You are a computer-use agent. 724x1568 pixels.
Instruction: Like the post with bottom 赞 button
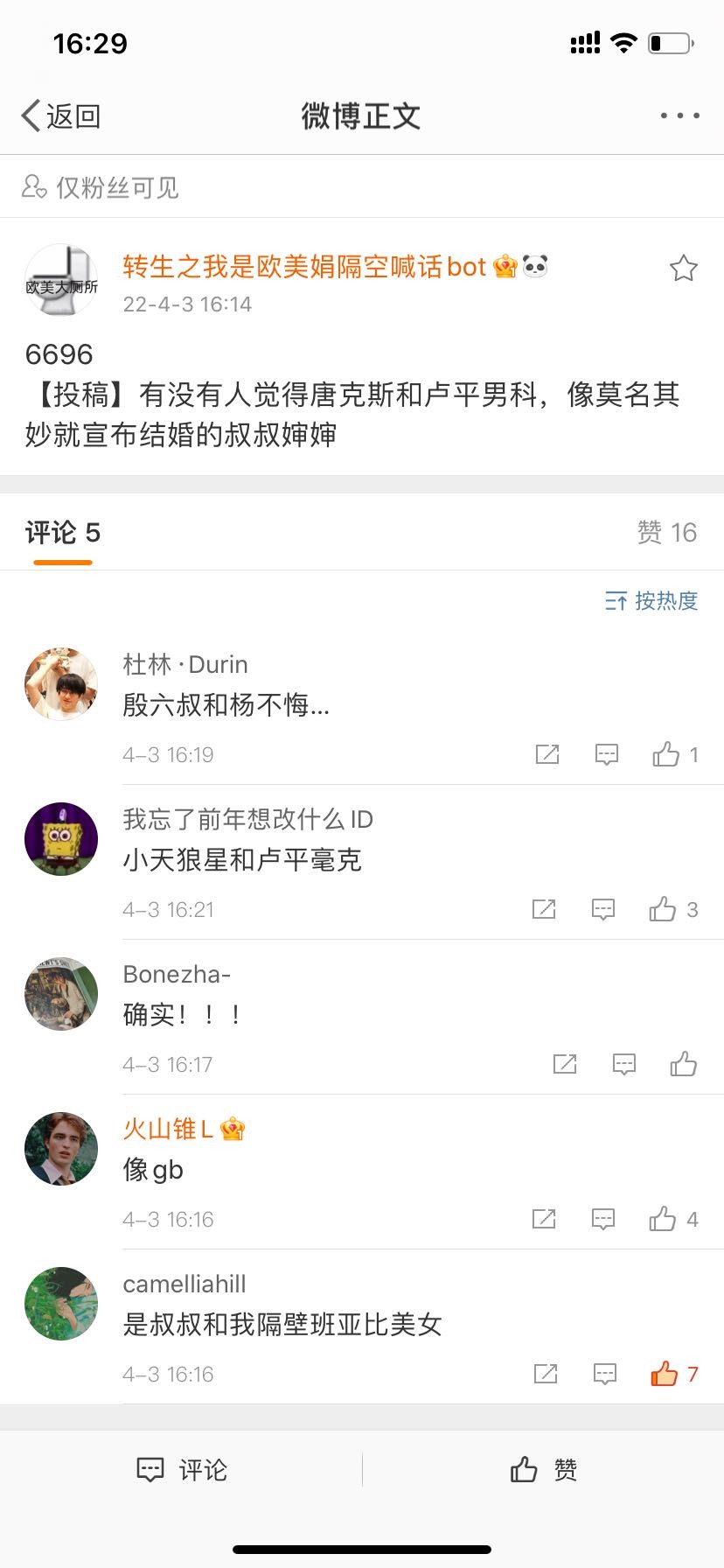click(543, 1469)
